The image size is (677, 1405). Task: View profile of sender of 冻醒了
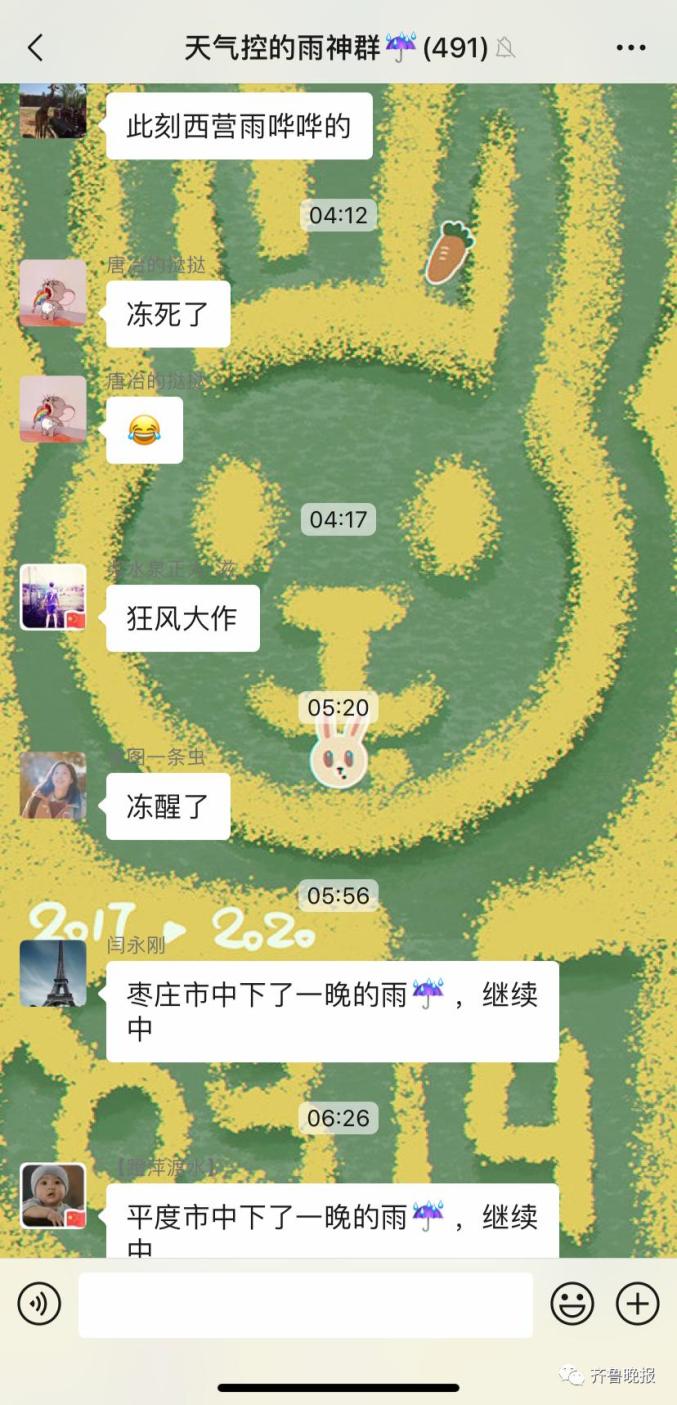click(x=53, y=785)
